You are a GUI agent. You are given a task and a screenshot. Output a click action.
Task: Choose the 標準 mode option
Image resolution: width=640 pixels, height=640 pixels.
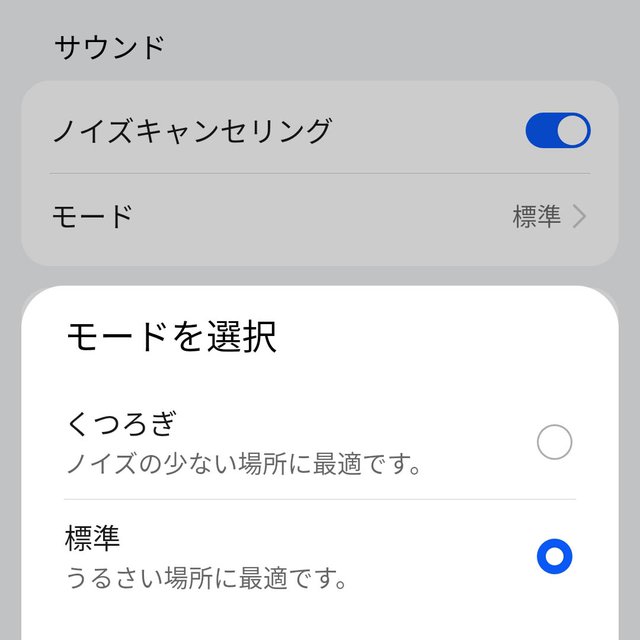pos(554,557)
